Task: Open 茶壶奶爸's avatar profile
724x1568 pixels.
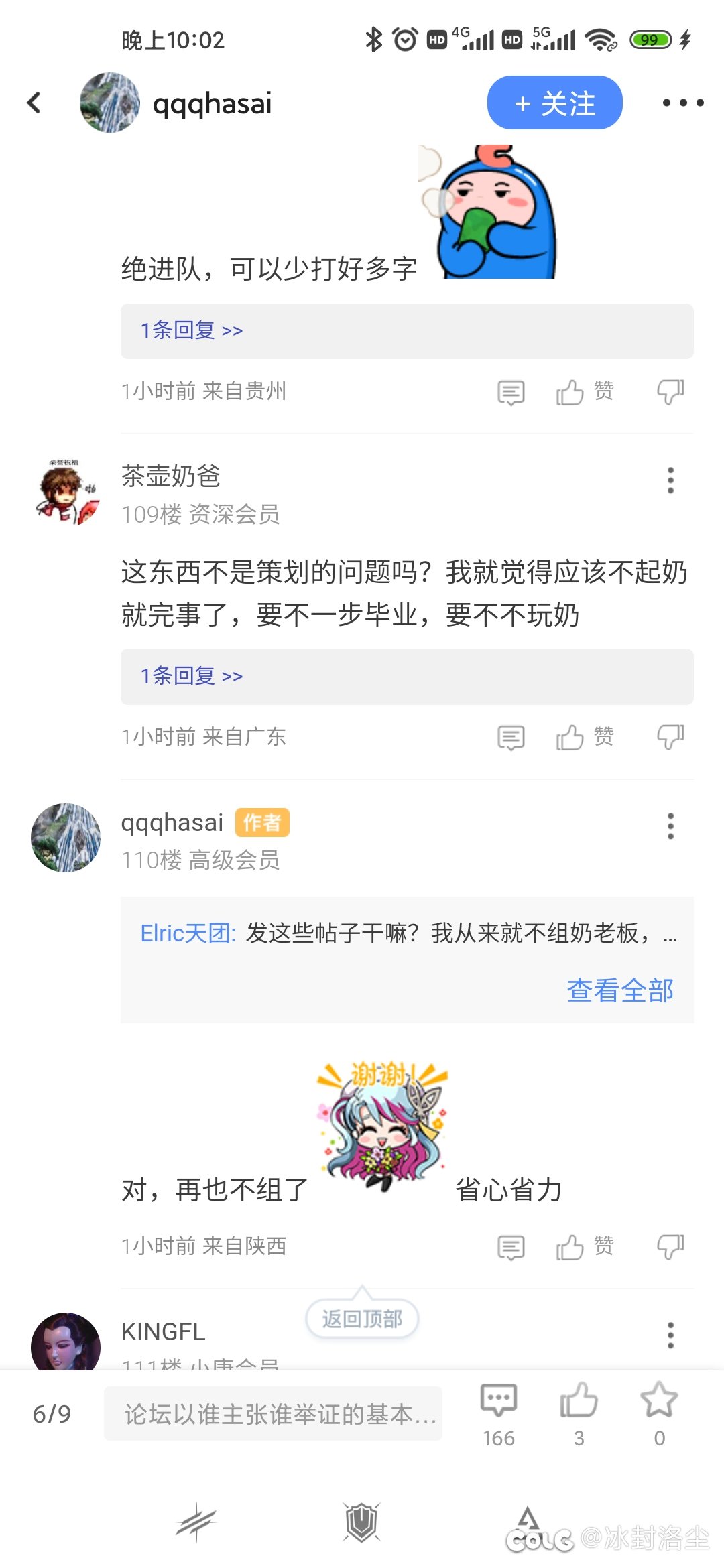Action: (66, 492)
